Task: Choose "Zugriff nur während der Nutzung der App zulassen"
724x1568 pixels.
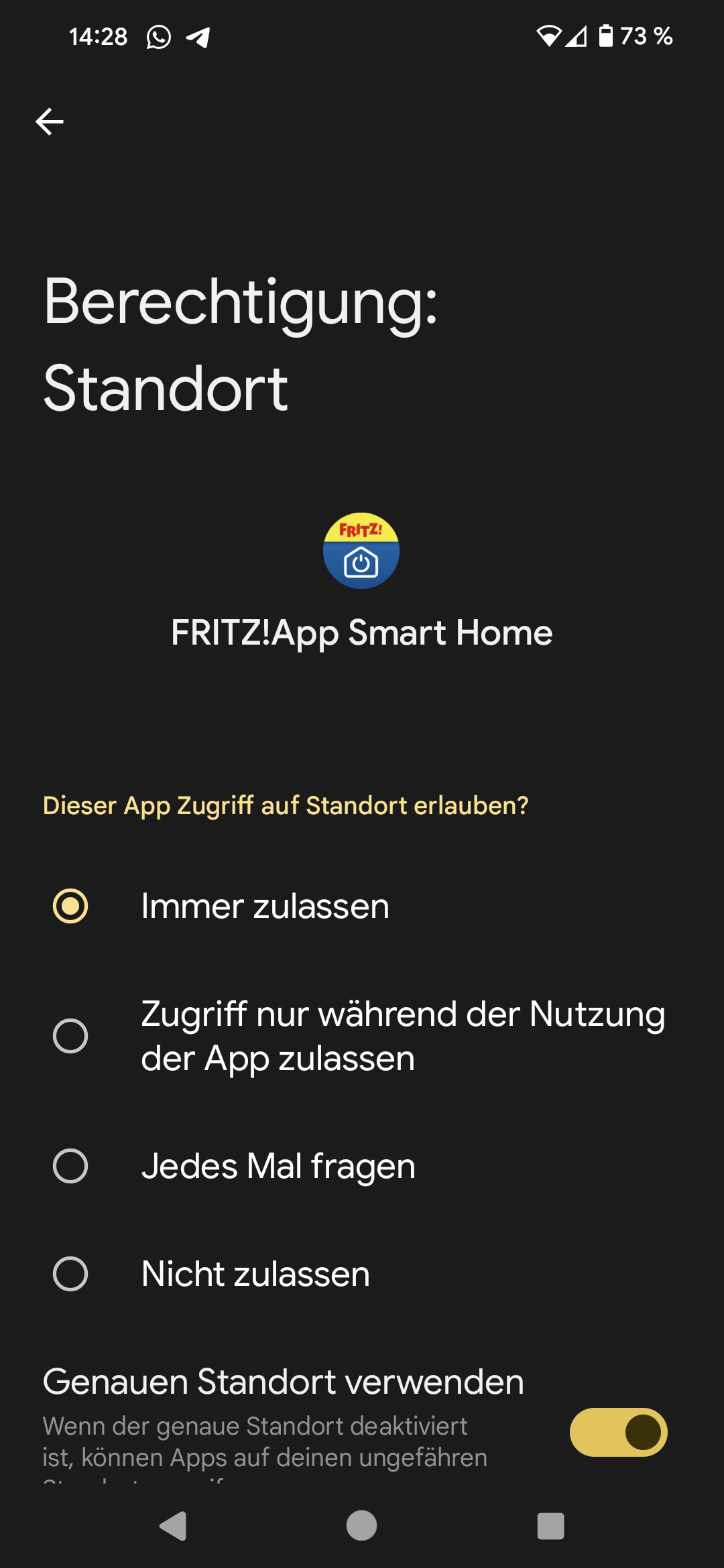Action: 362,1036
